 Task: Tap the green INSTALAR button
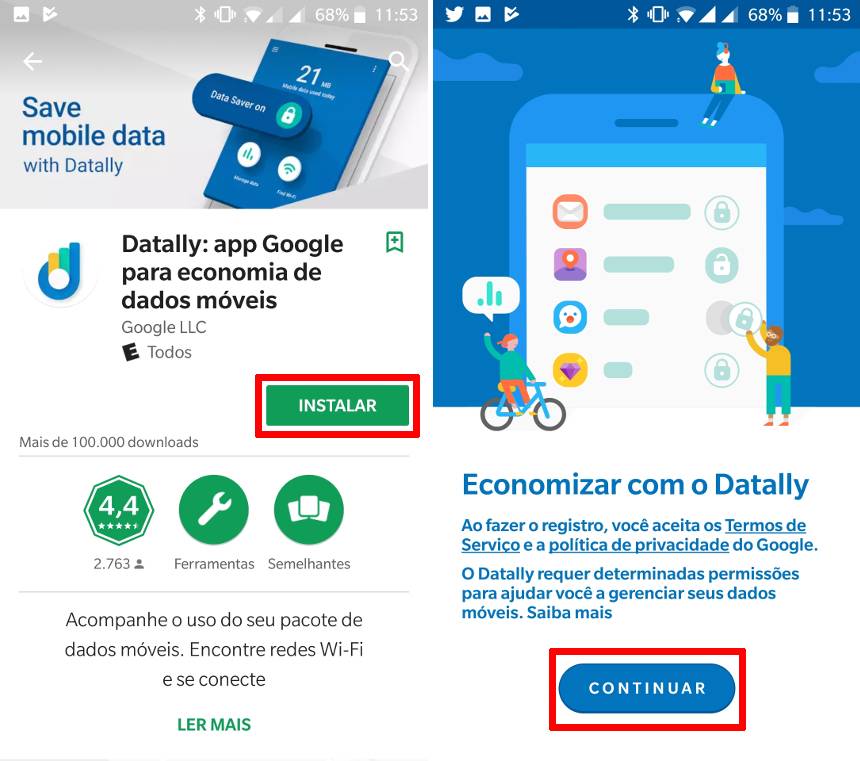point(337,406)
